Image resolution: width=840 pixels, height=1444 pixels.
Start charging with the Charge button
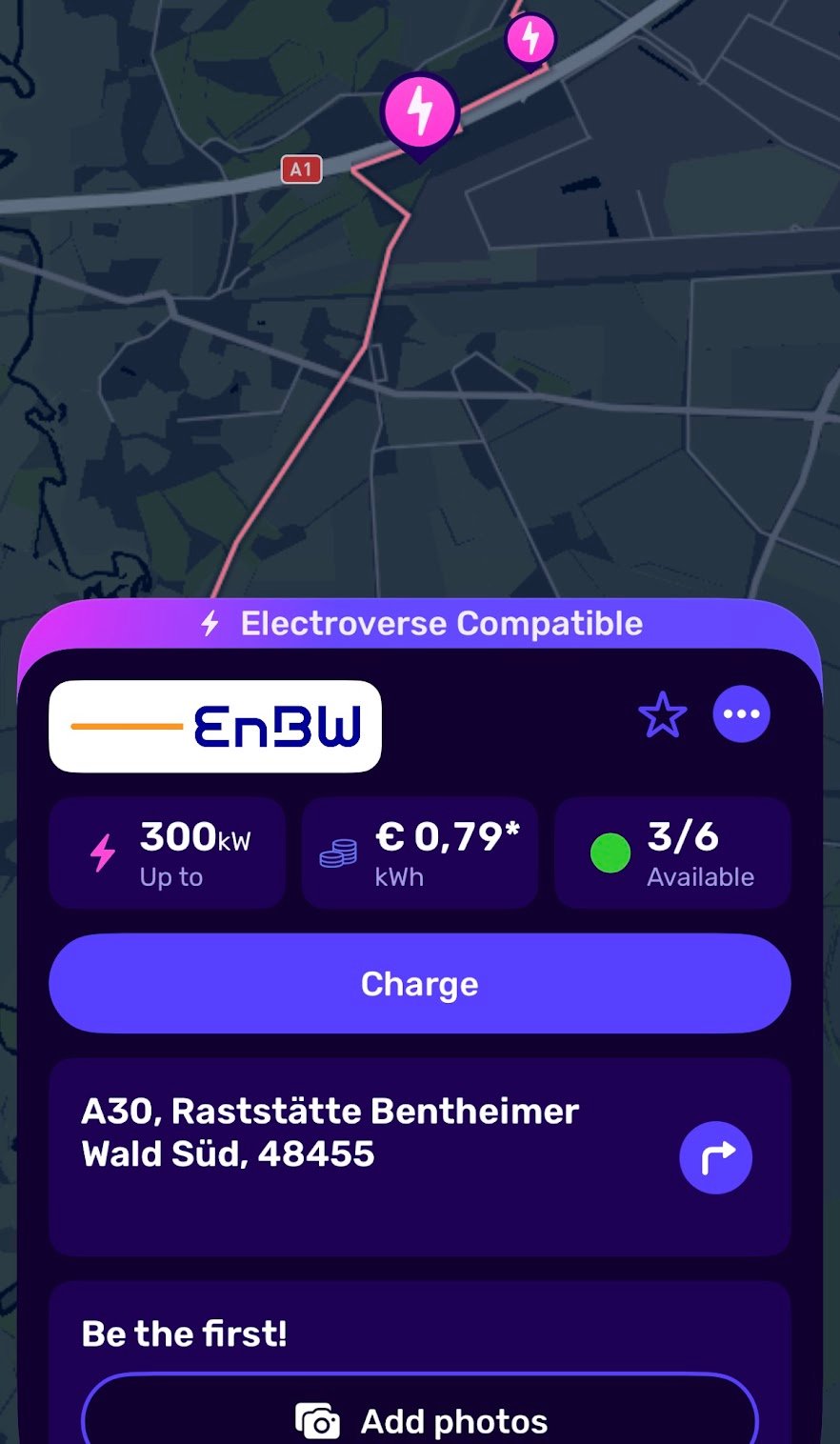419,984
